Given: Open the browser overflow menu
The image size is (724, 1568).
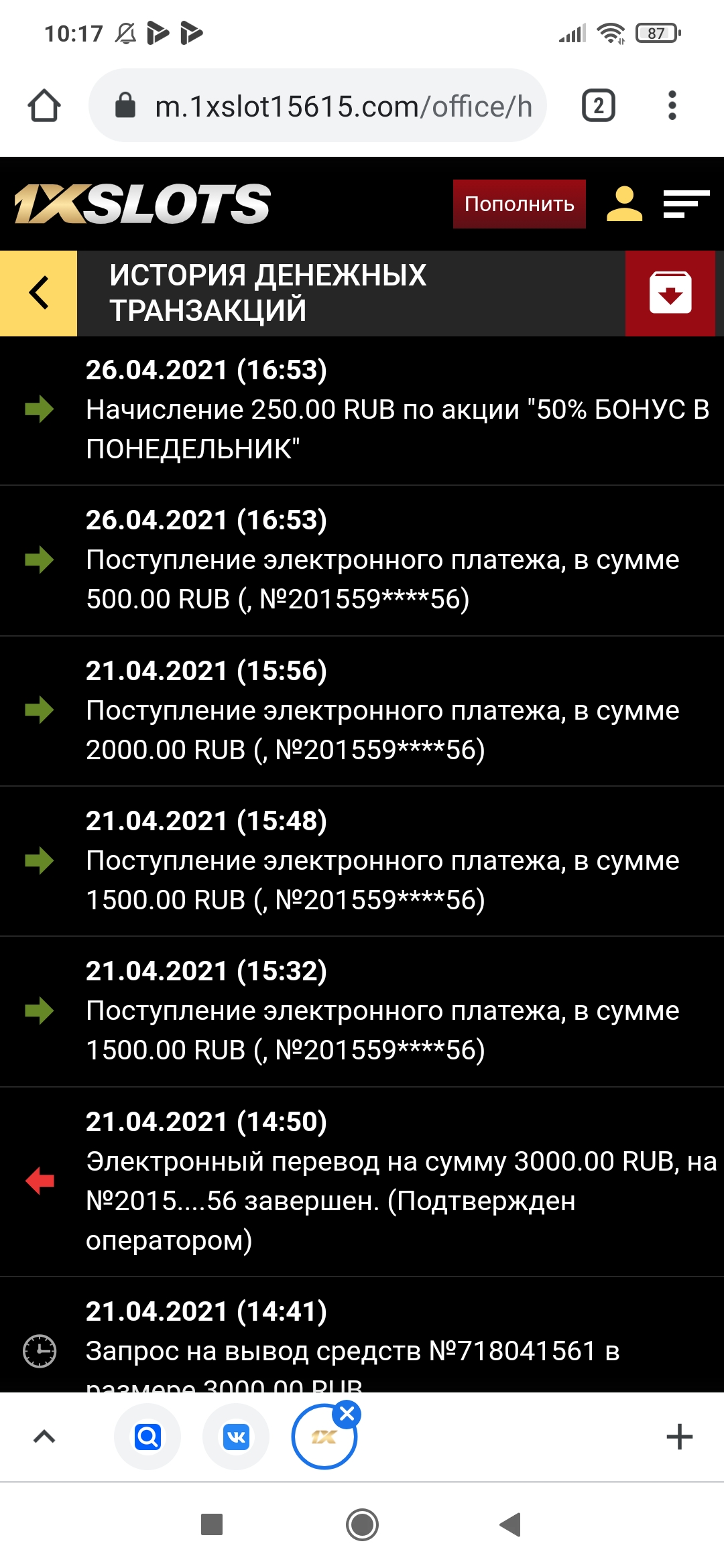Looking at the screenshot, I should [x=672, y=106].
